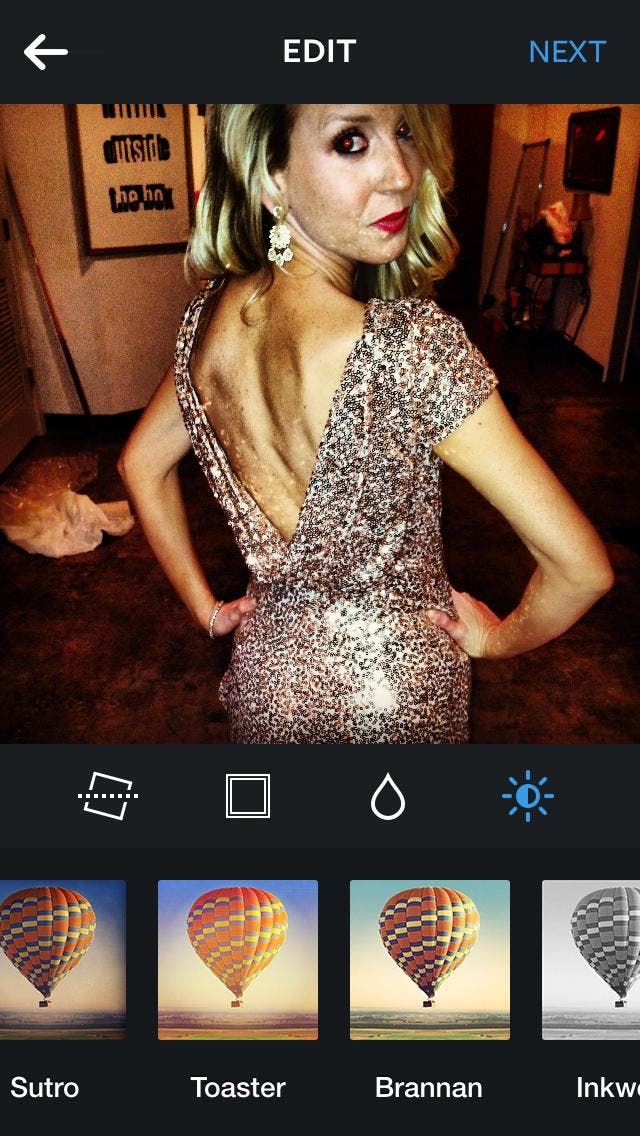Open the straighten and rotate tool
This screenshot has width=640, height=1136.
[x=107, y=795]
